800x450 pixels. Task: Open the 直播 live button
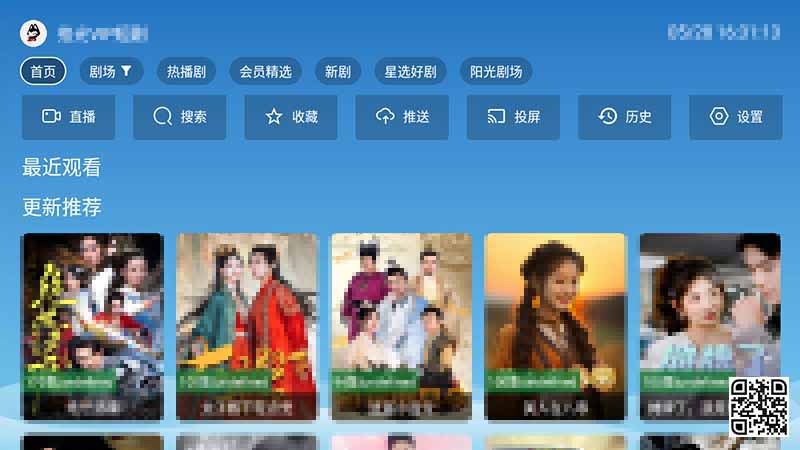click(69, 117)
